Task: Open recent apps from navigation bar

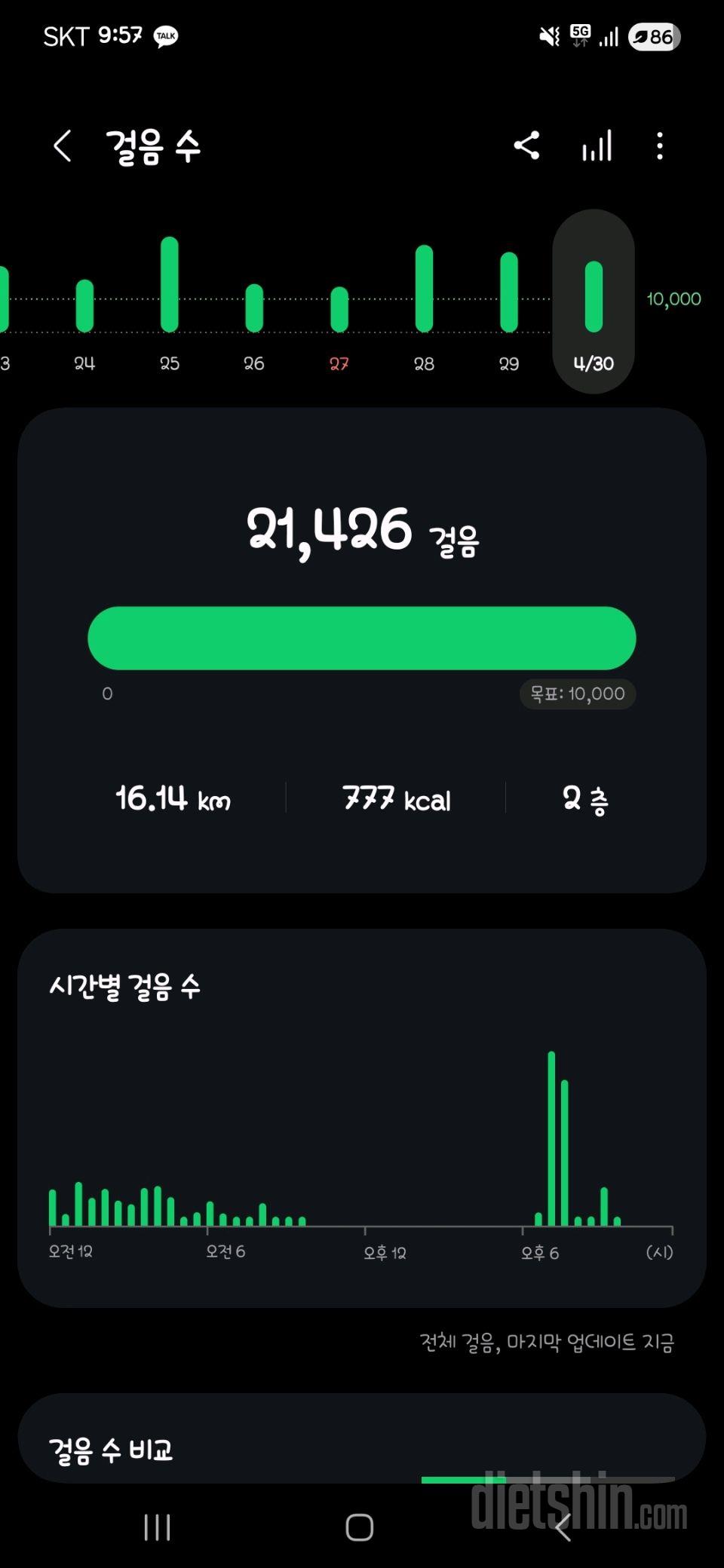Action: tap(157, 1527)
